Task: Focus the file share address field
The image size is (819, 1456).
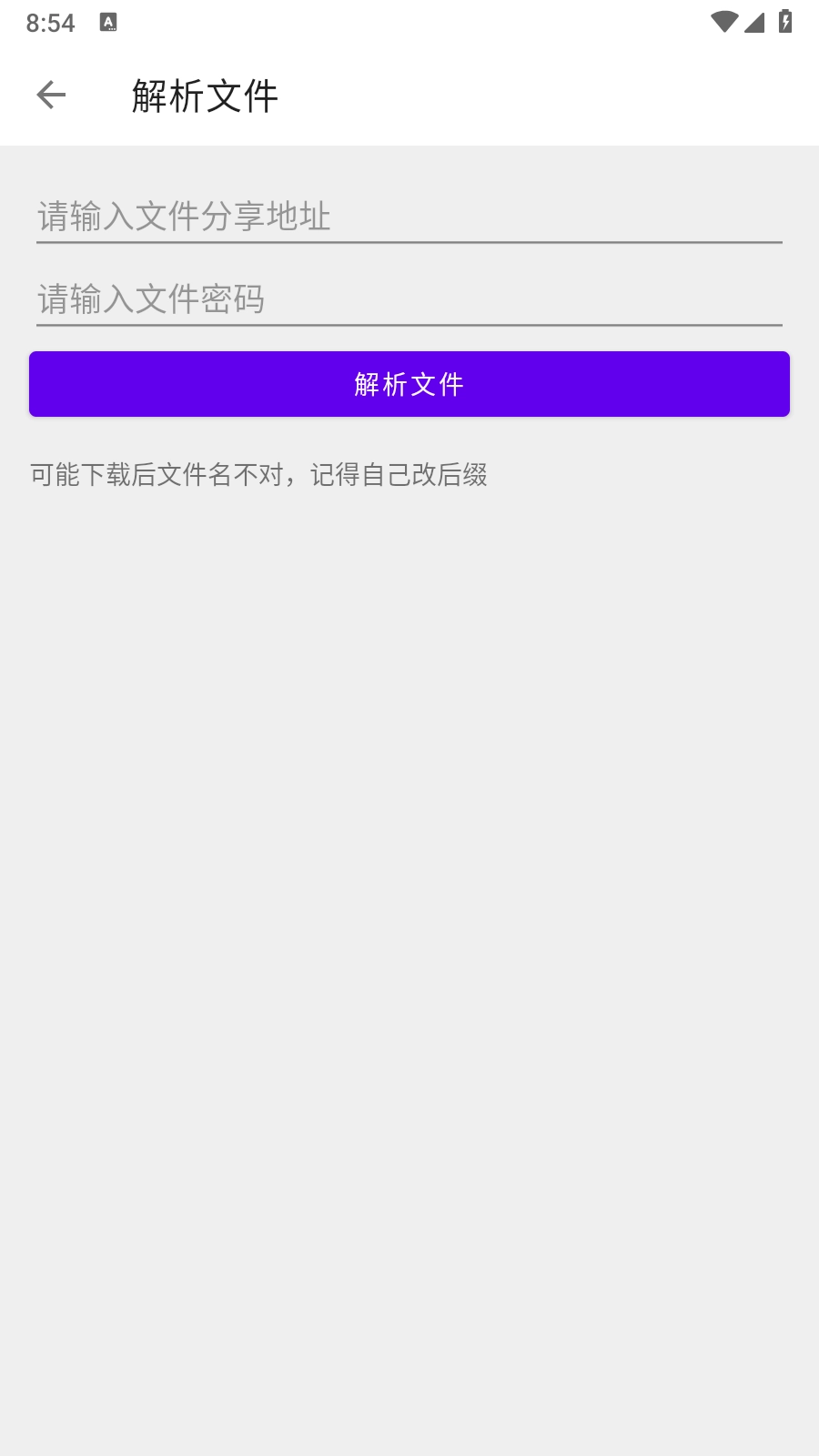Action: click(x=409, y=217)
